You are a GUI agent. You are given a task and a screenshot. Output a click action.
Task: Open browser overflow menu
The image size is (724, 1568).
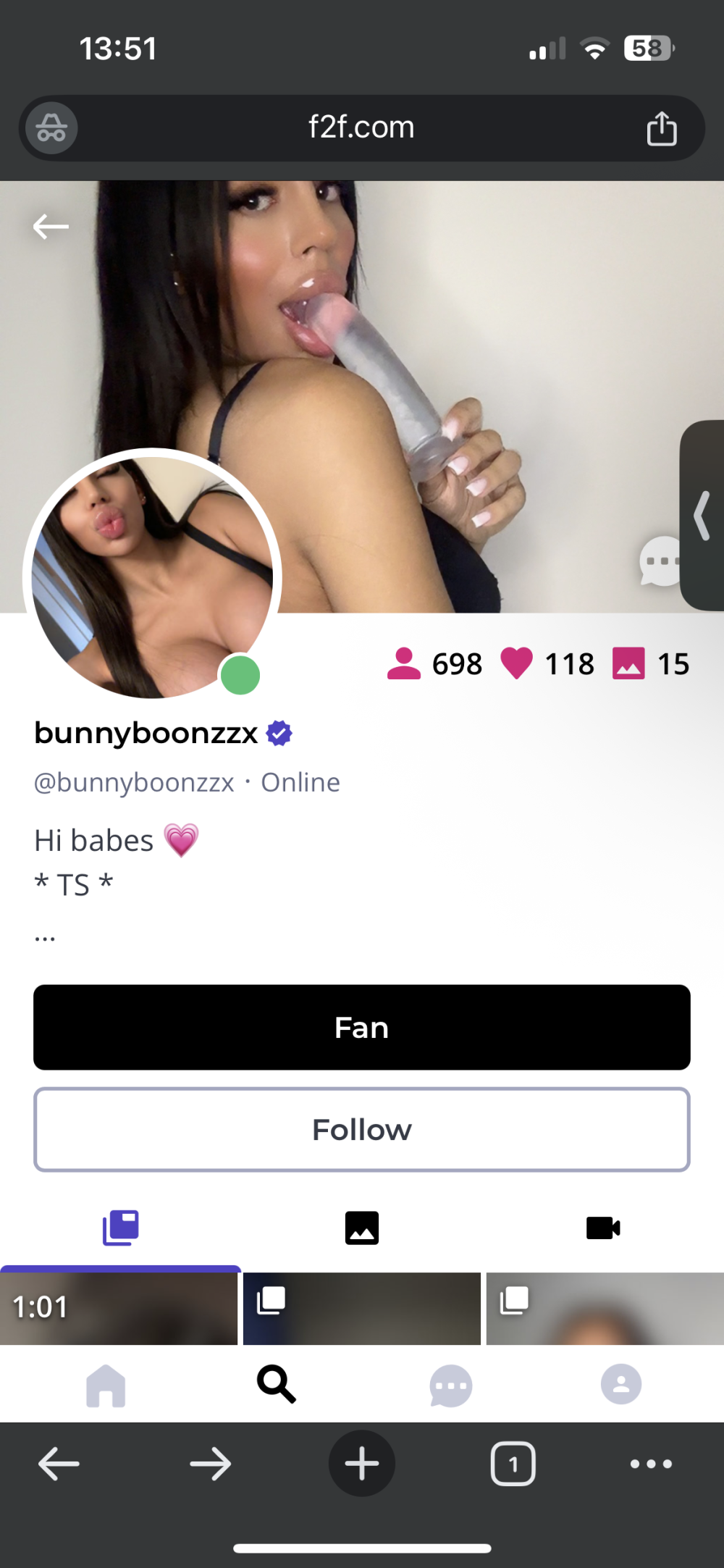tap(650, 1464)
